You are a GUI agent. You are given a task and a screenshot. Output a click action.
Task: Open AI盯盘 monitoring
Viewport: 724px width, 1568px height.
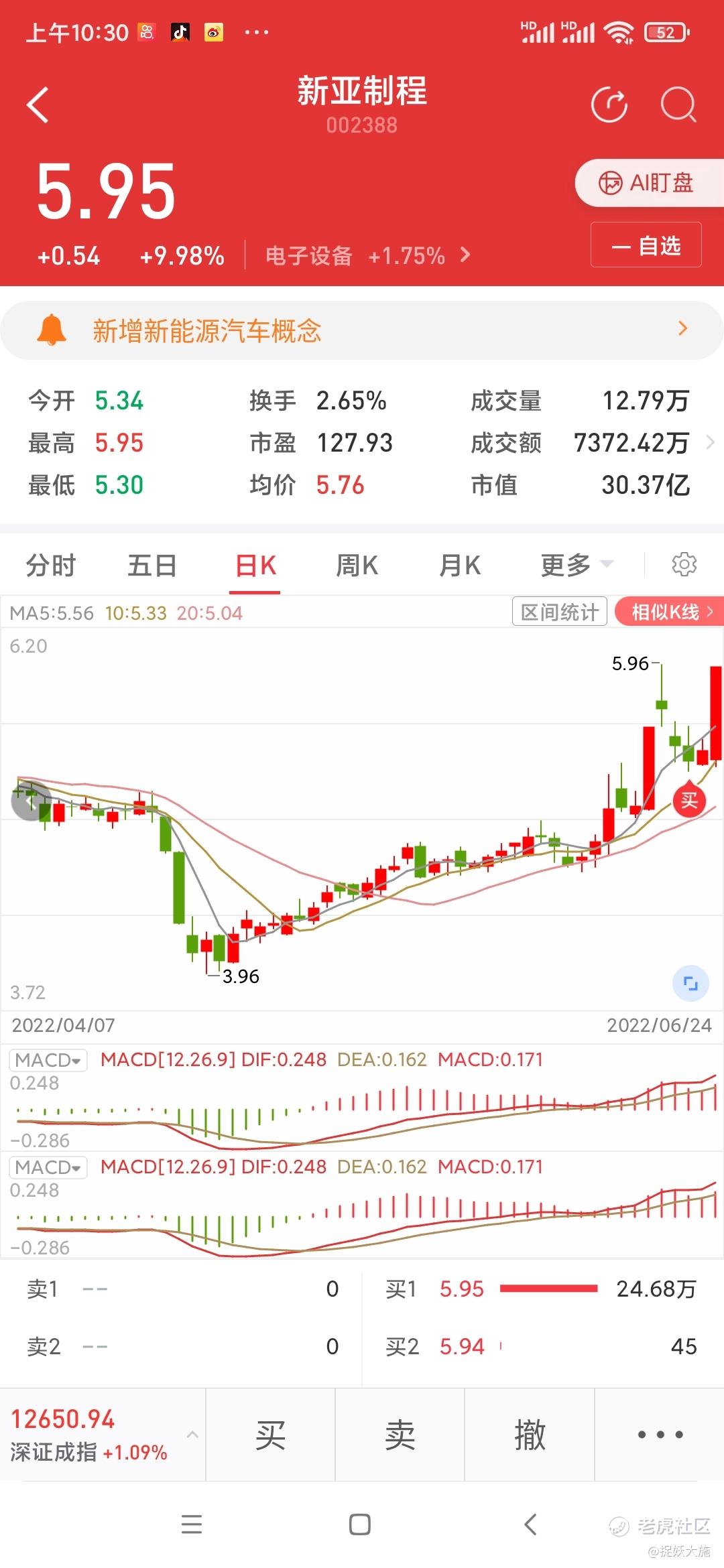(x=647, y=183)
